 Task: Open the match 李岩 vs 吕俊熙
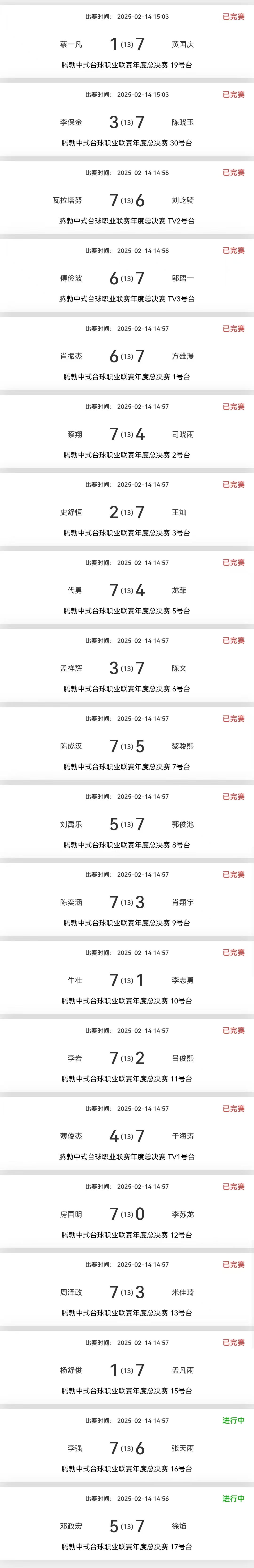click(127, 1058)
